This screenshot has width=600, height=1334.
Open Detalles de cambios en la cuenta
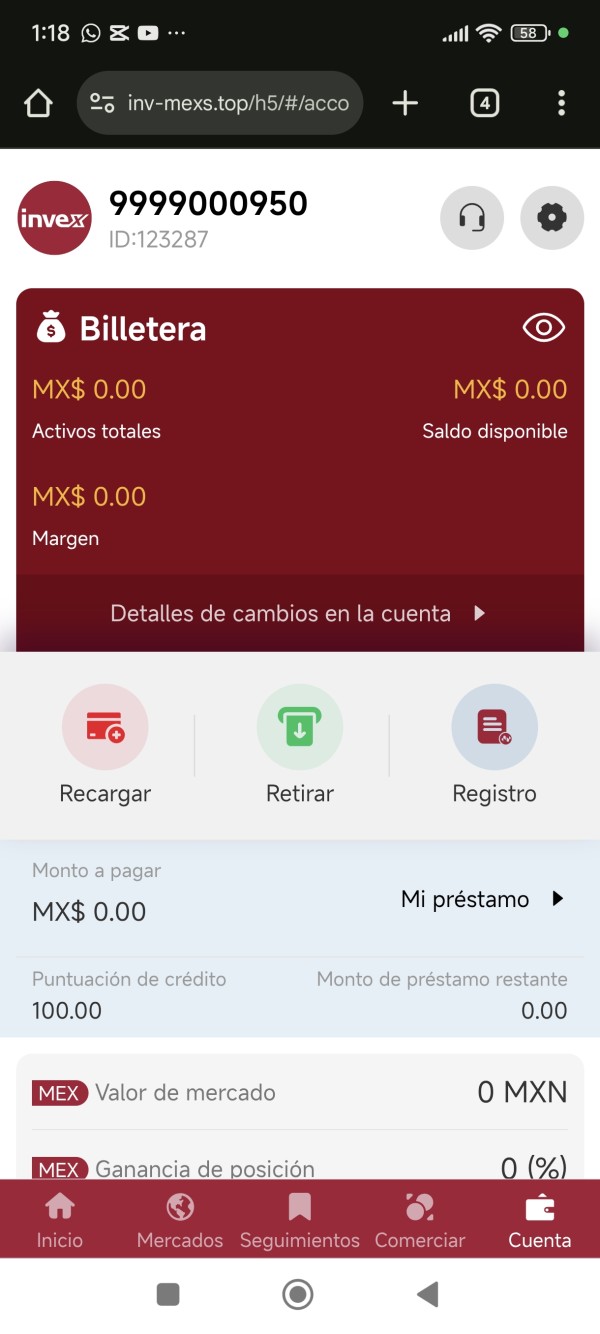click(300, 613)
